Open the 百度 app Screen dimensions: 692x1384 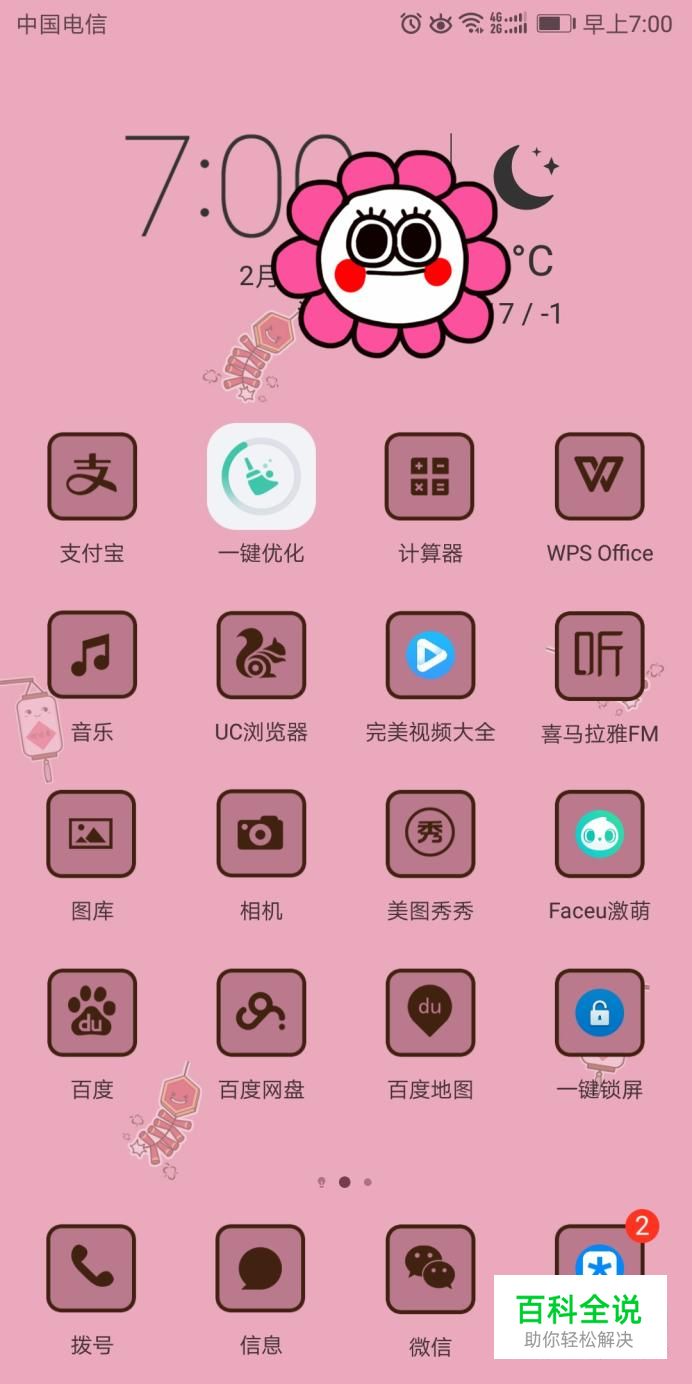click(x=92, y=1013)
